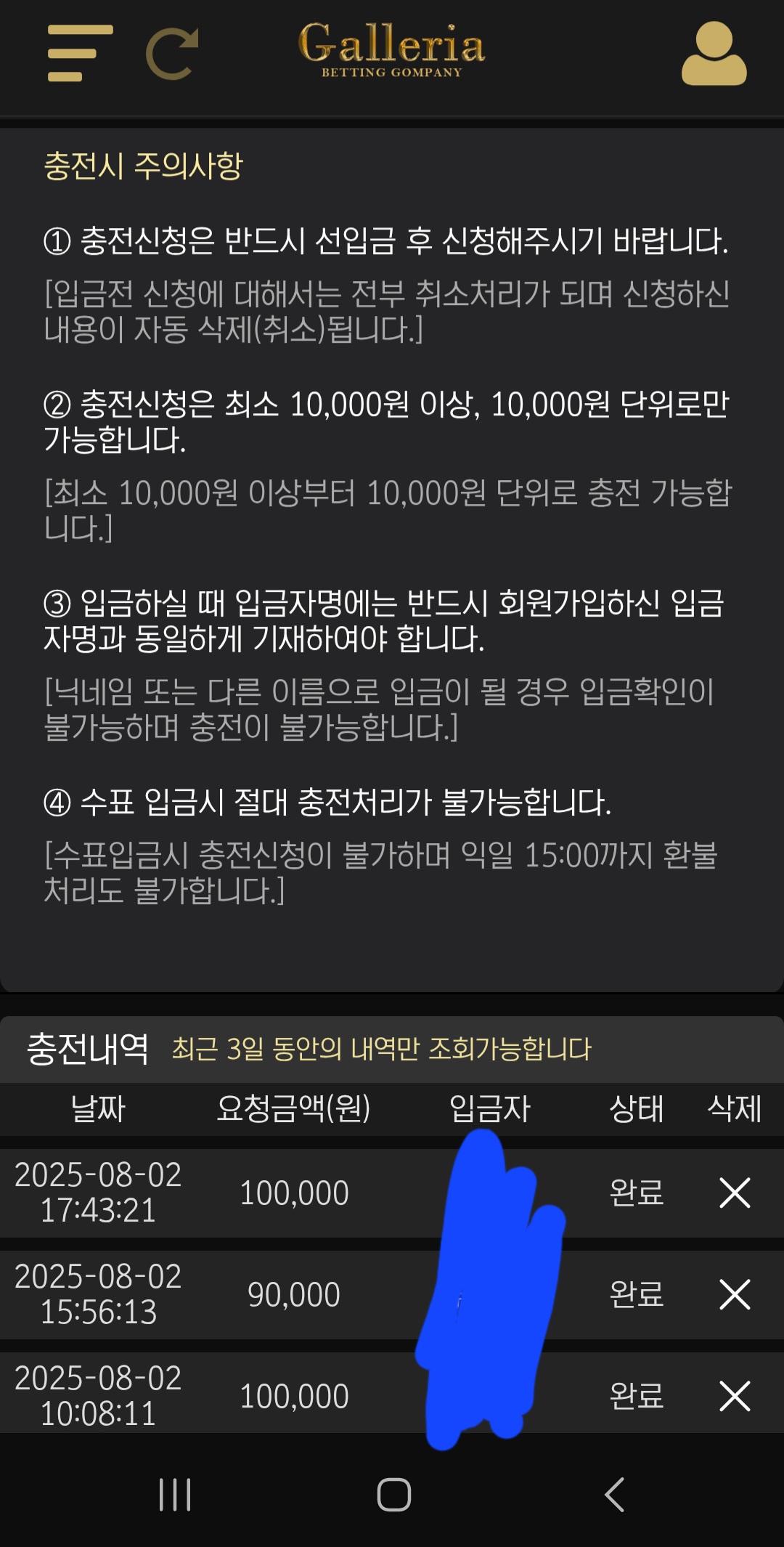Tap the refresh arrow icon
Image resolution: width=784 pixels, height=1547 pixels.
point(172,54)
